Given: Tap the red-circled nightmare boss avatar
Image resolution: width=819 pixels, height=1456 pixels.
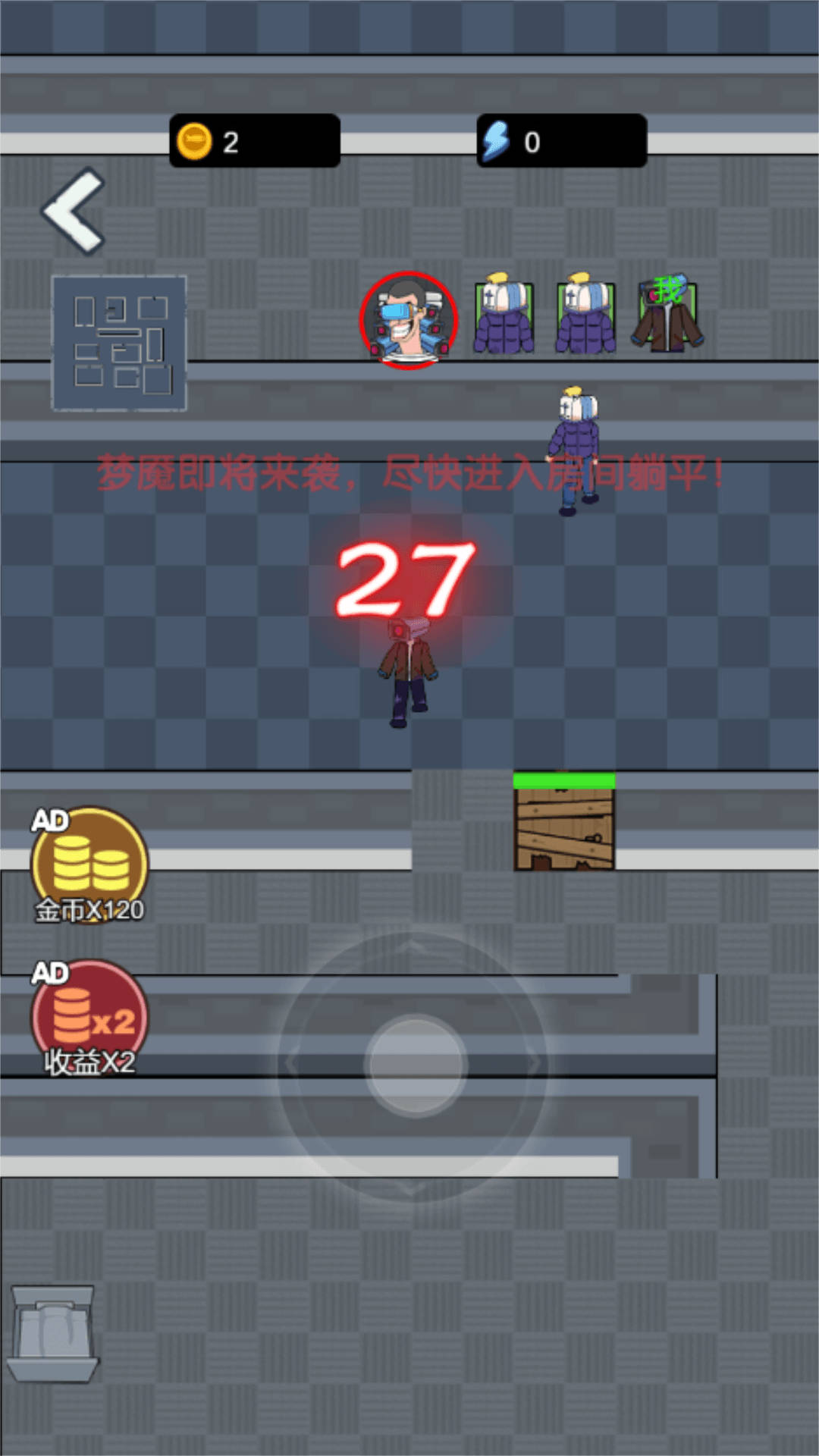Looking at the screenshot, I should click(409, 320).
